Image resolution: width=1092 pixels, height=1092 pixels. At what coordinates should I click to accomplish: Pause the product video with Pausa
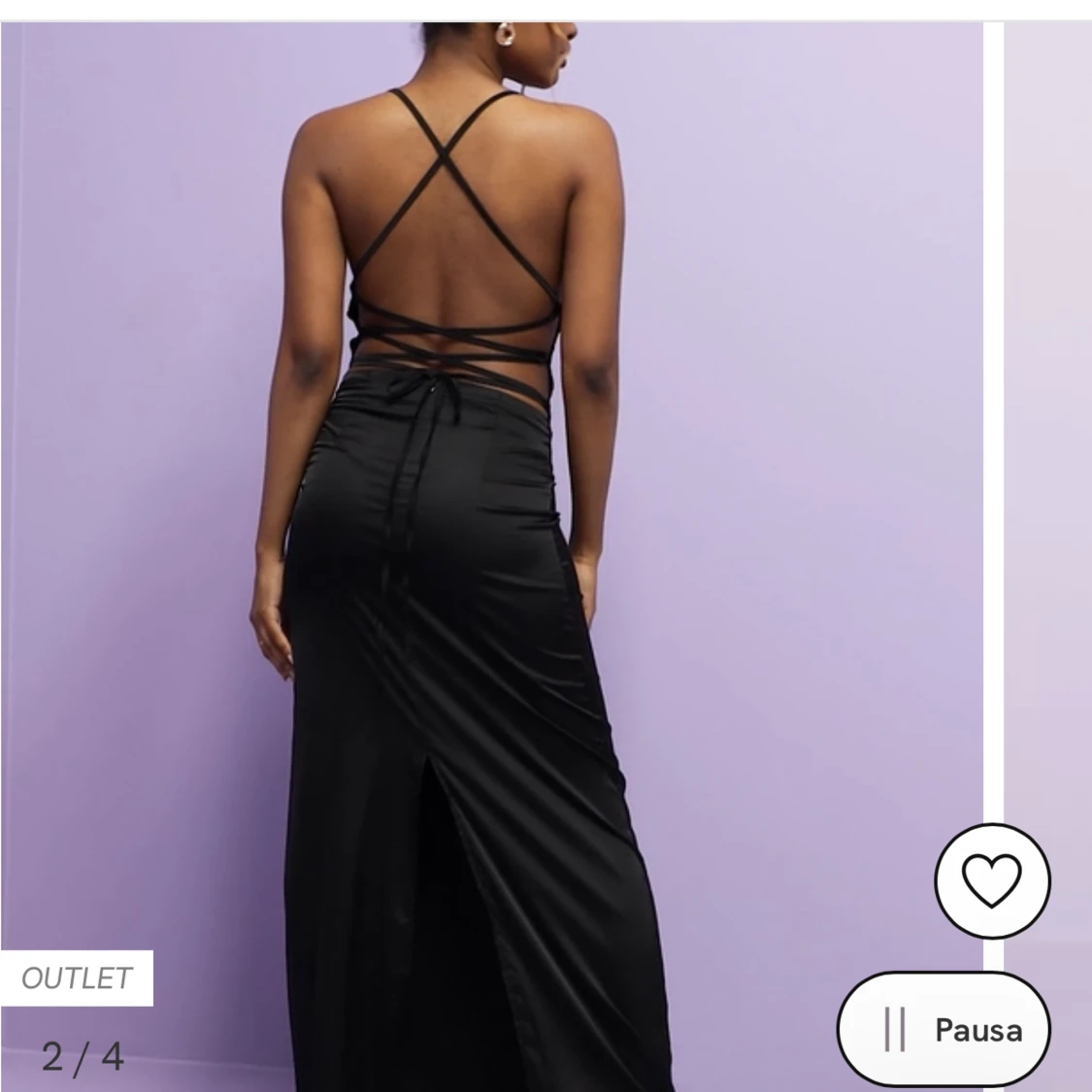pyautogui.click(x=943, y=1028)
